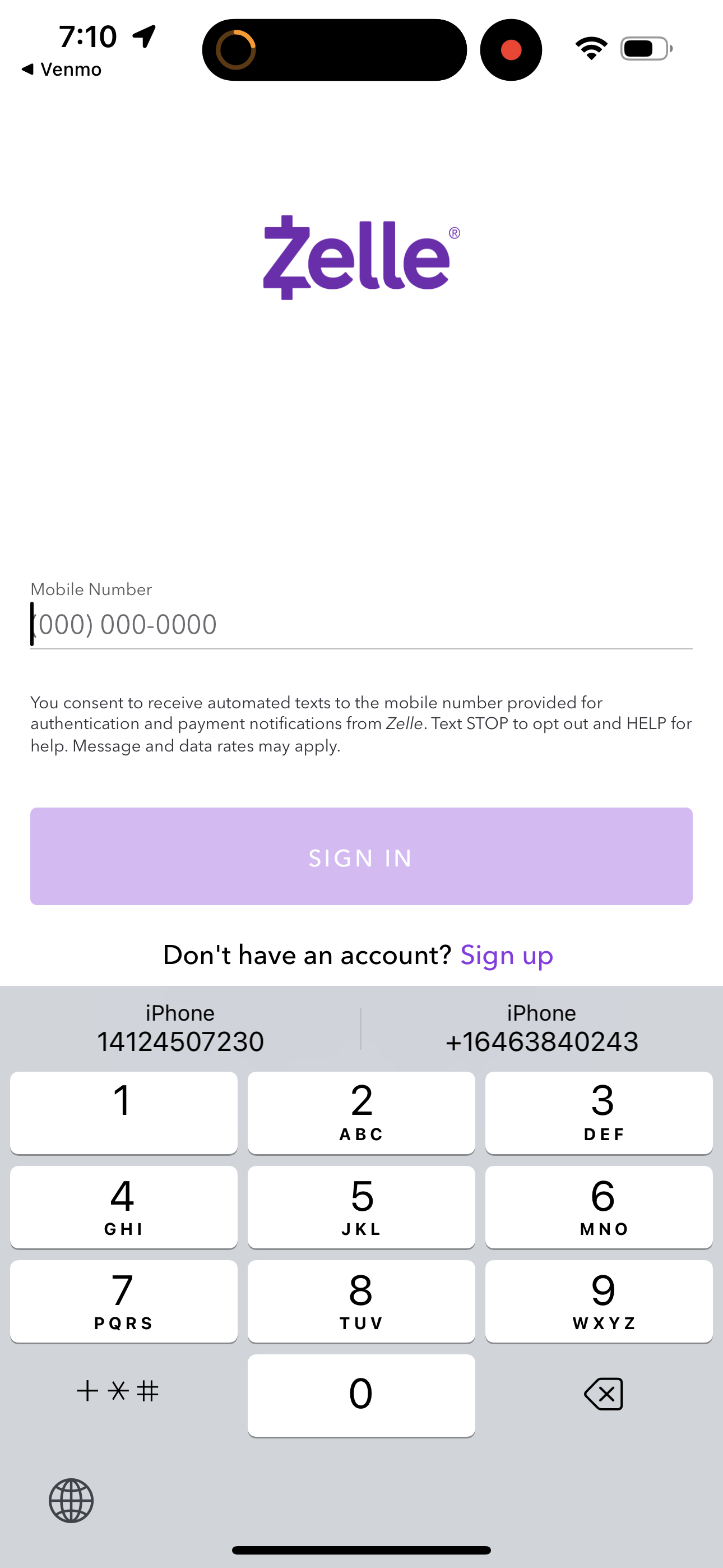Image resolution: width=723 pixels, height=1568 pixels.
Task: Tap the number 7 PQRS key
Action: [123, 1301]
